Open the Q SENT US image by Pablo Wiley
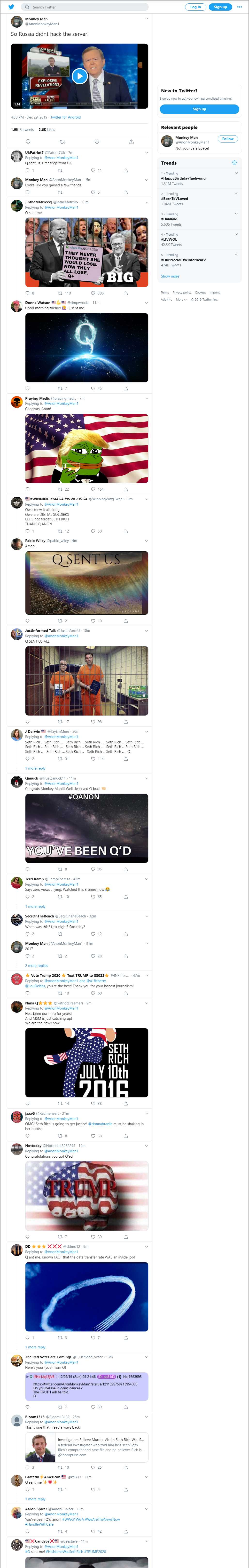 point(86,582)
